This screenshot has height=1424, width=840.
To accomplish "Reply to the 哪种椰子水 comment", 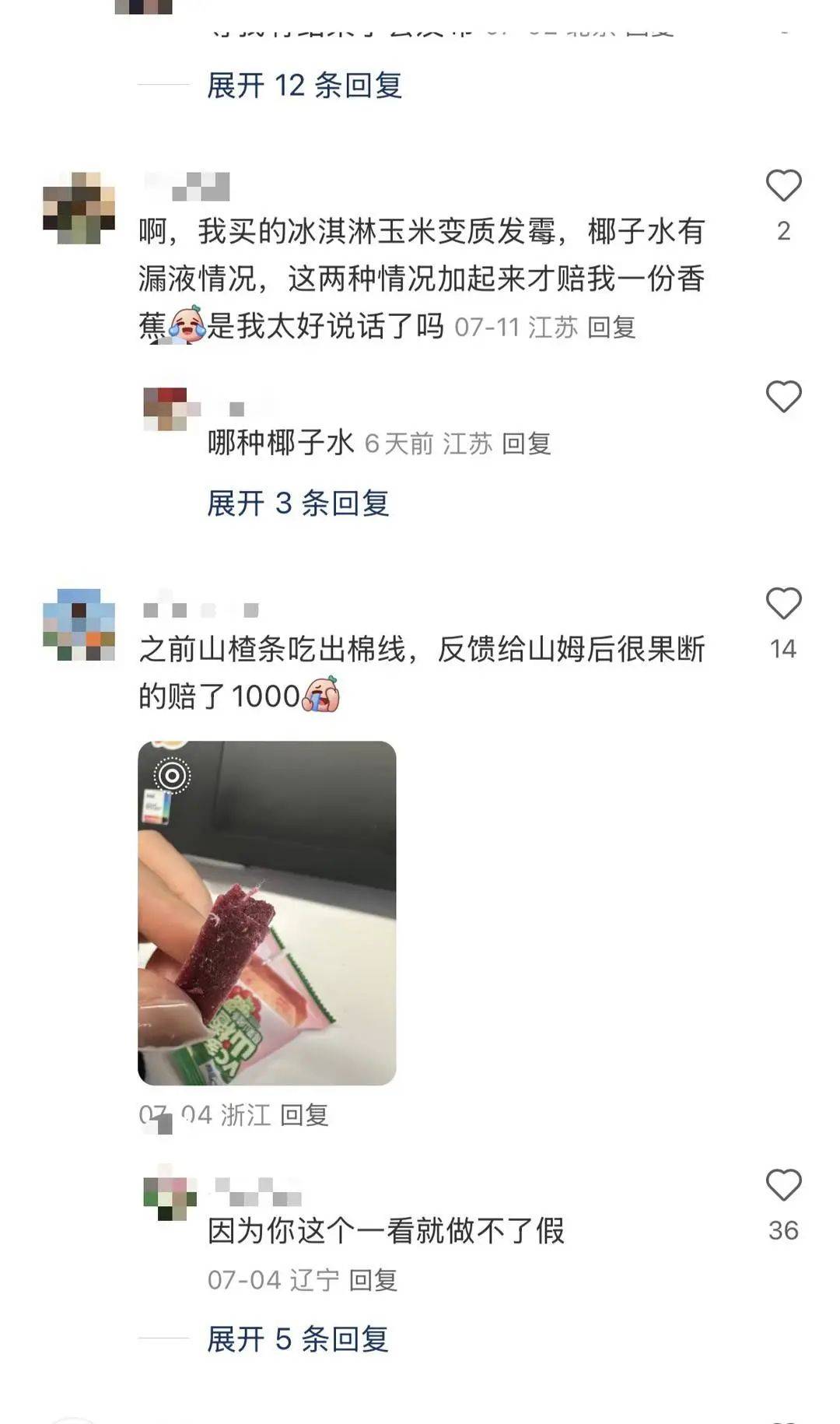I will point(526,444).
